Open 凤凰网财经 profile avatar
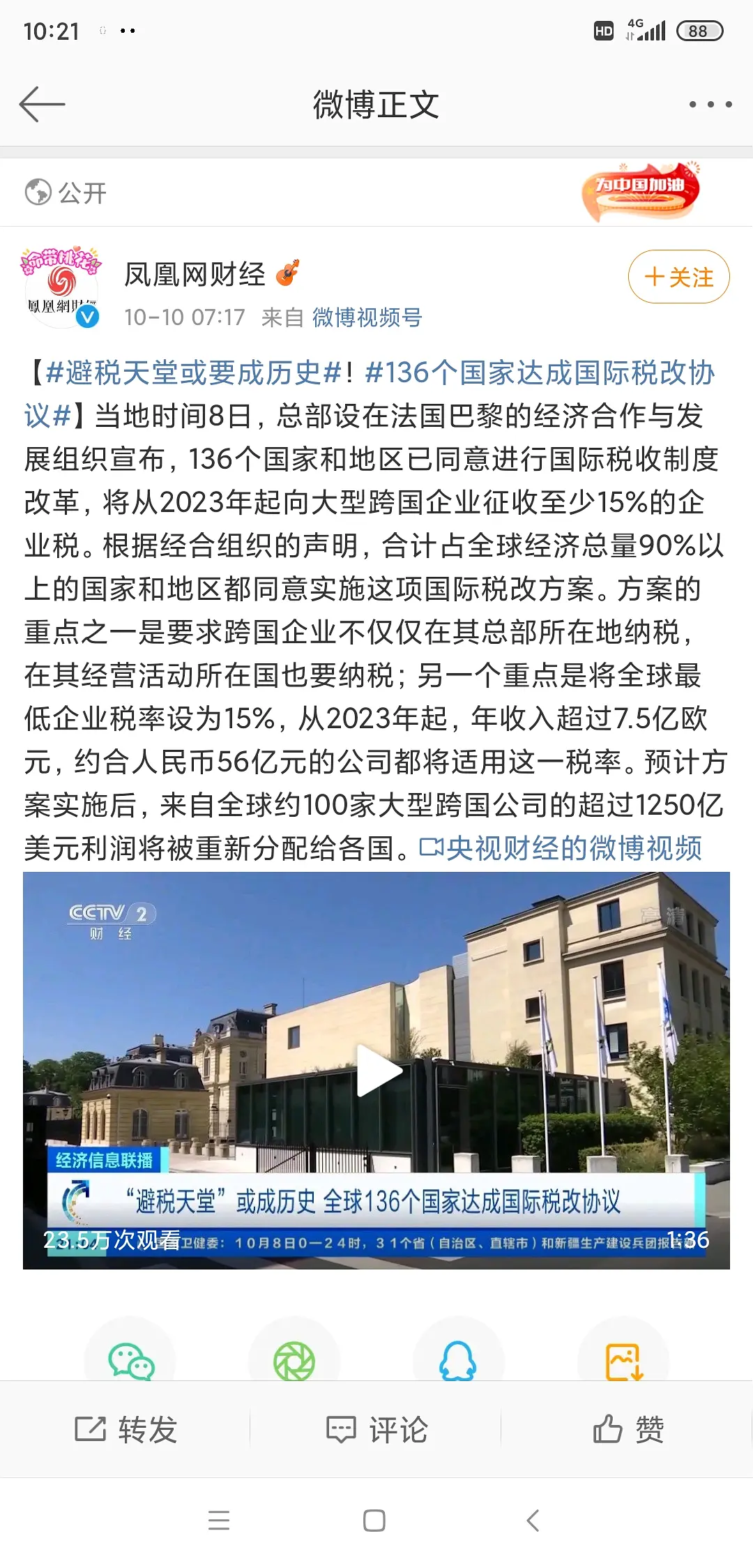753x1568 pixels. tap(61, 287)
